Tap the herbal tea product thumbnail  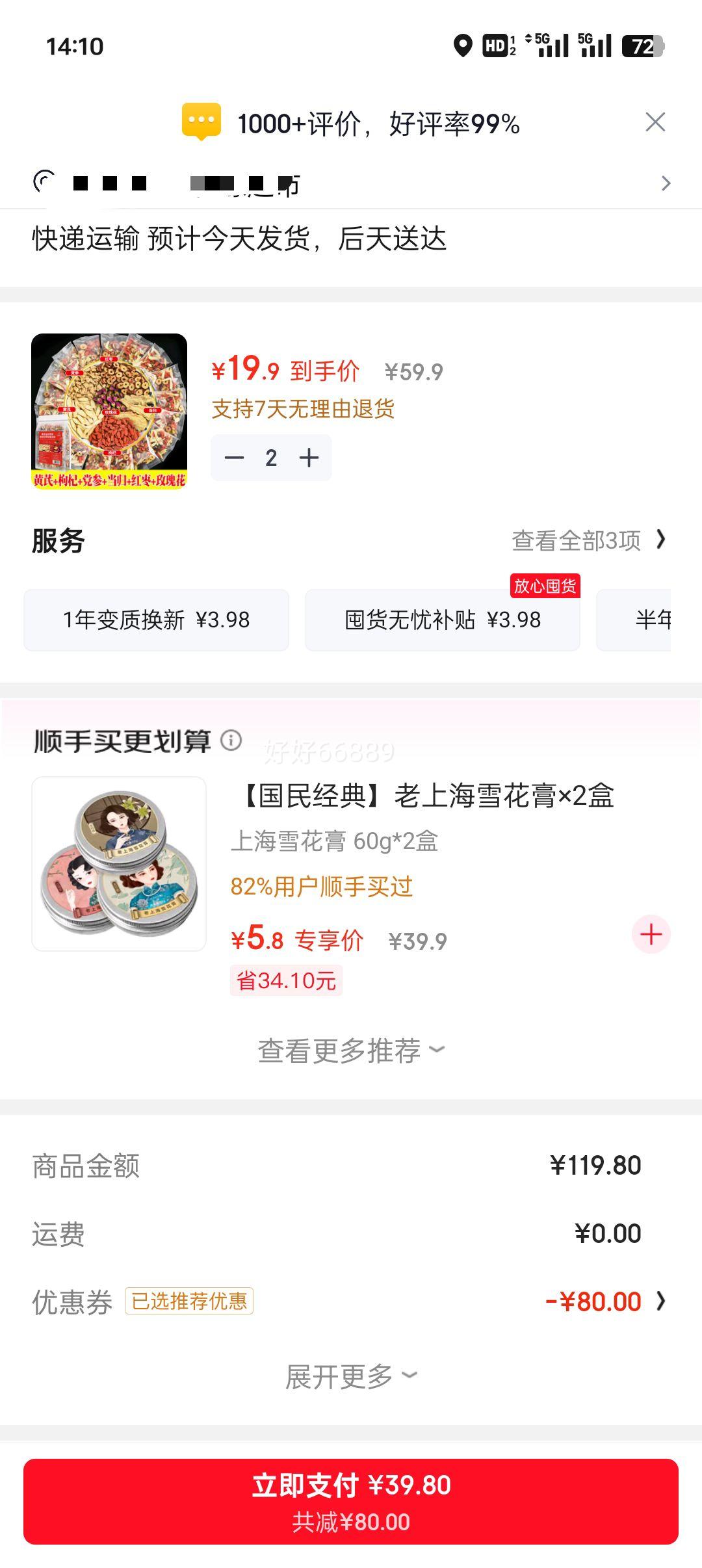pos(110,412)
